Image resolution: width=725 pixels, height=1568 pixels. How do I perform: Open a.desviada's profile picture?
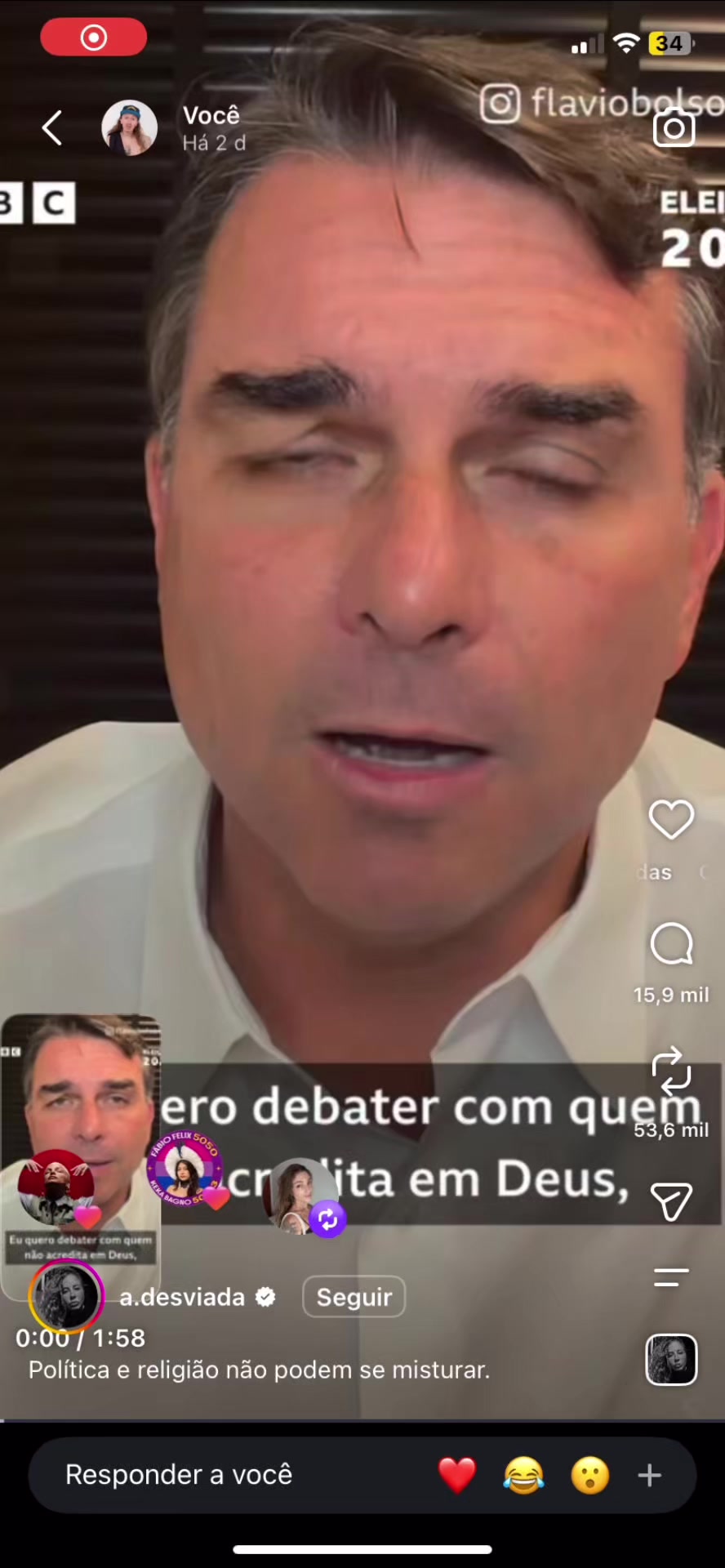66,1296
